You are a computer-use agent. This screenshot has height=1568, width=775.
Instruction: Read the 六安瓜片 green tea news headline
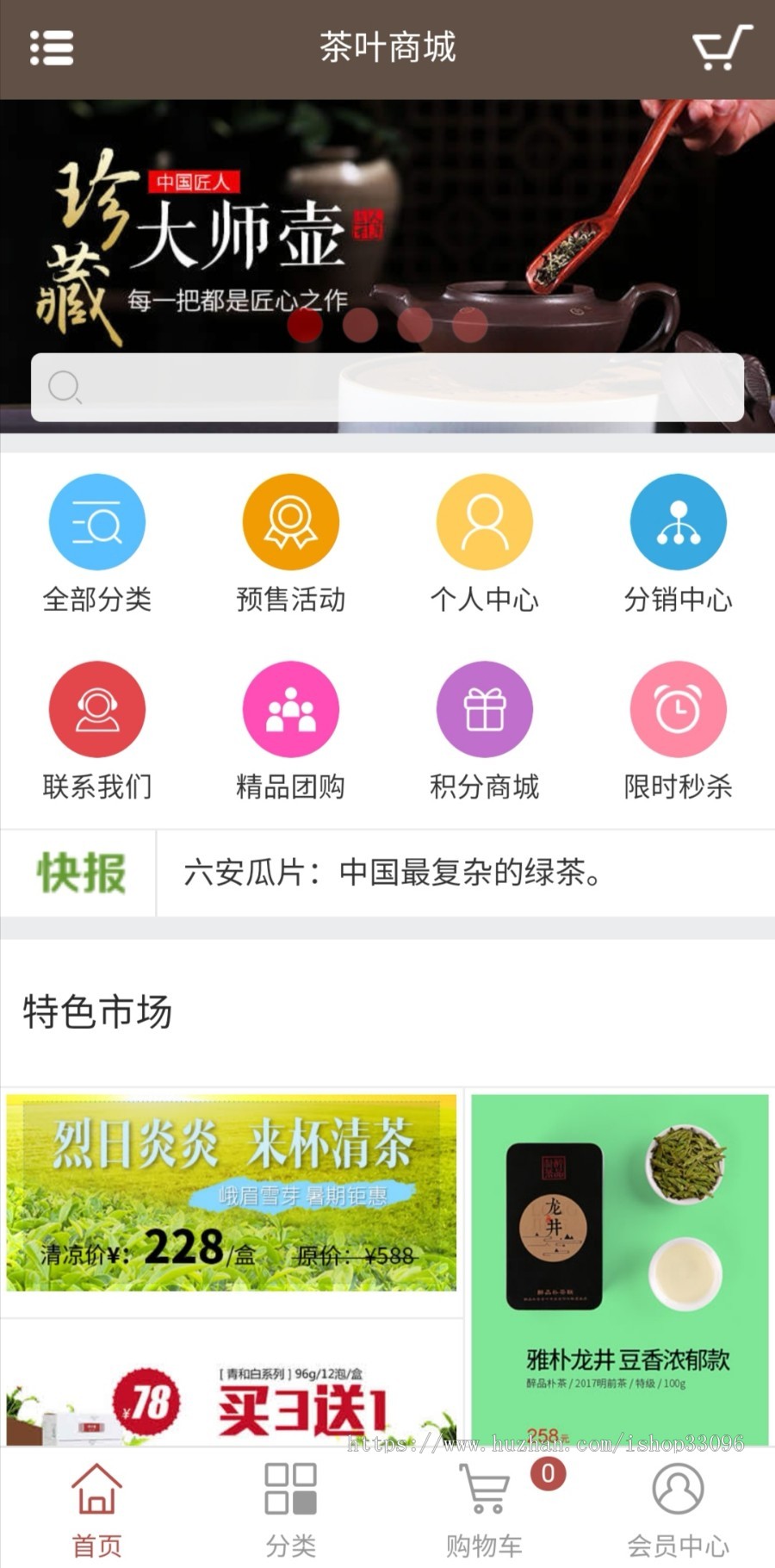(392, 872)
